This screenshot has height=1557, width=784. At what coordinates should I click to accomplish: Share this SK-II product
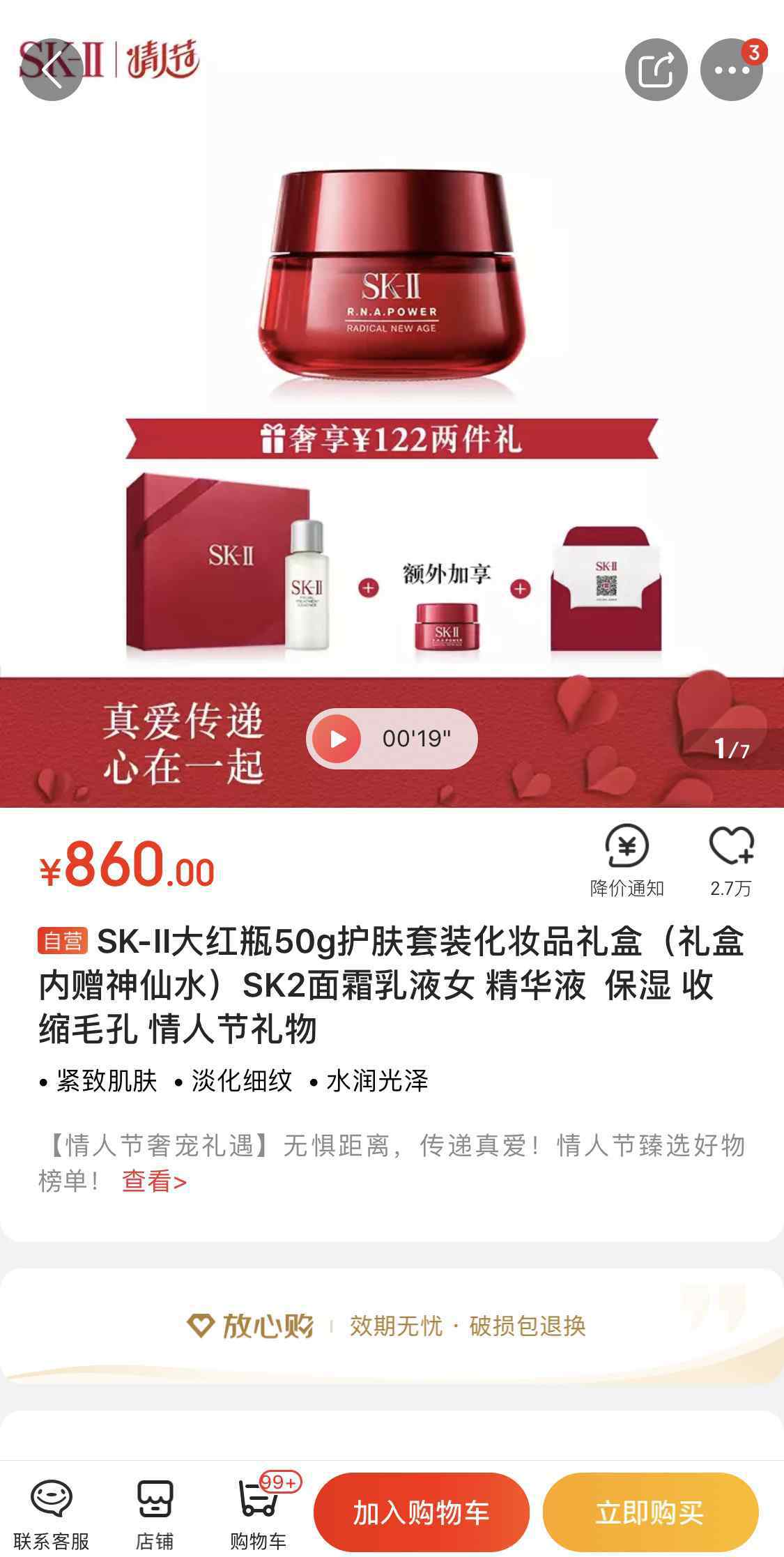click(656, 70)
